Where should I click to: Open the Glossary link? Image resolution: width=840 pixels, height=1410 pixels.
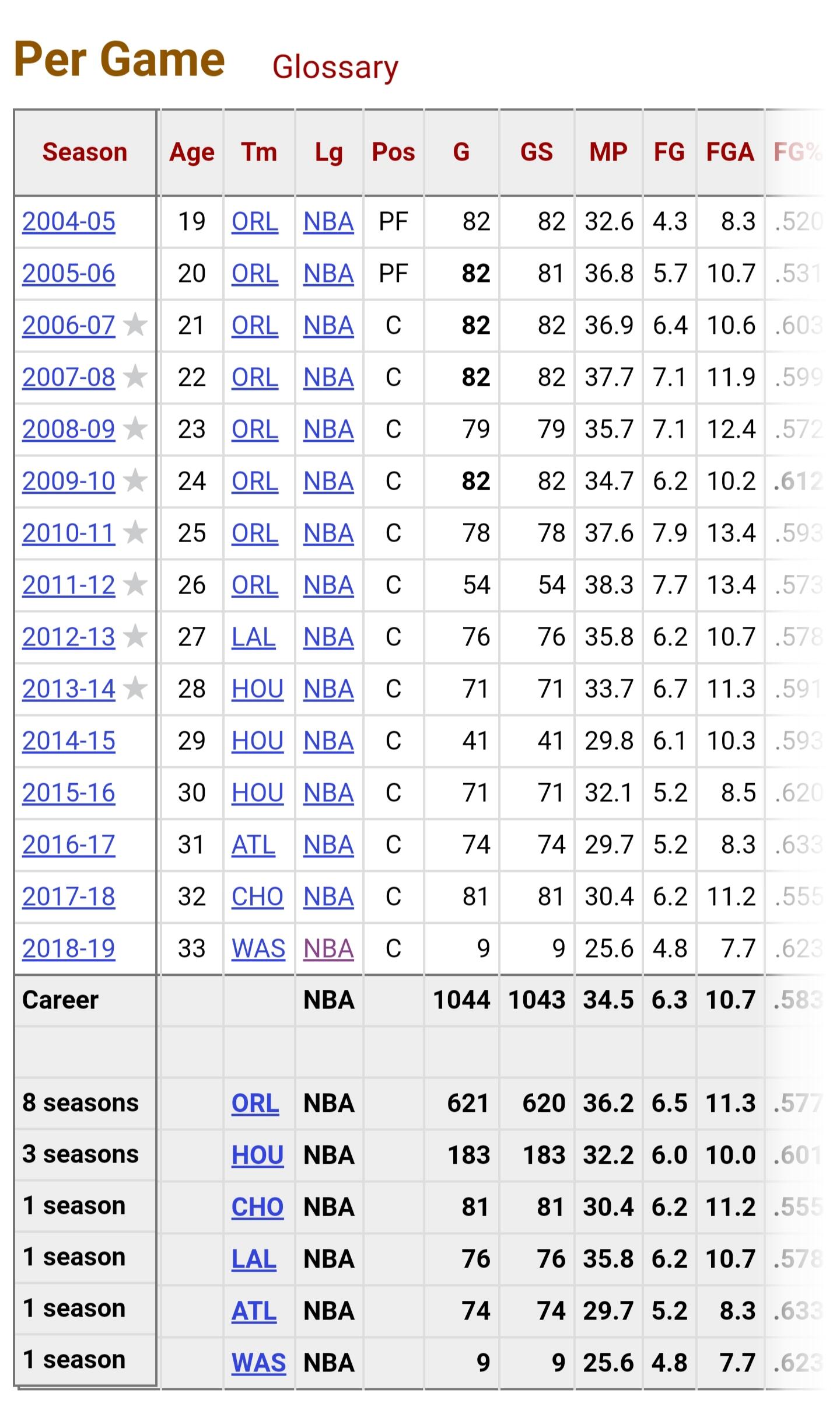click(x=335, y=67)
